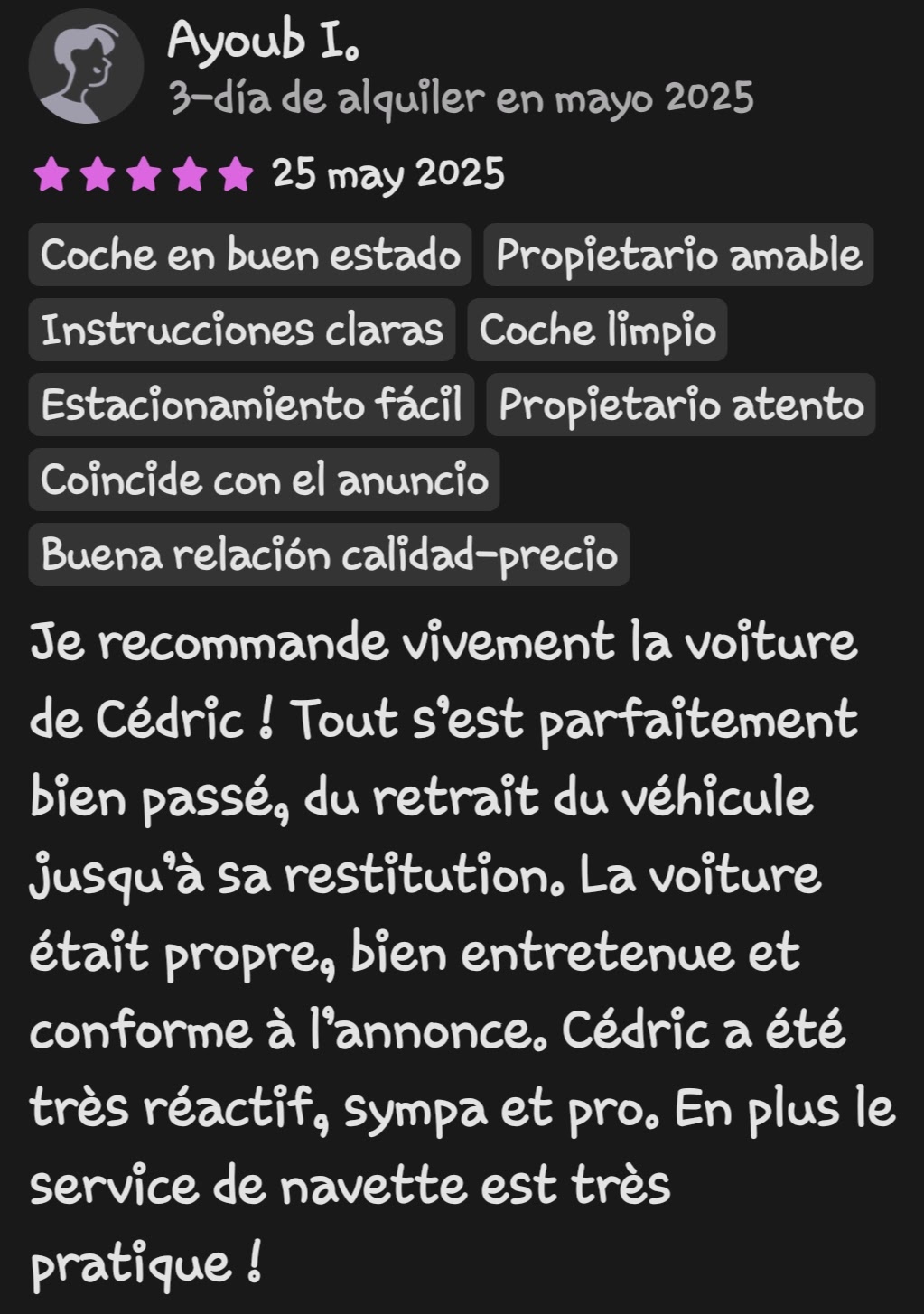Screen dimensions: 924x1314
Task: Toggle the 'Propietario amable' tag
Action: tap(677, 255)
